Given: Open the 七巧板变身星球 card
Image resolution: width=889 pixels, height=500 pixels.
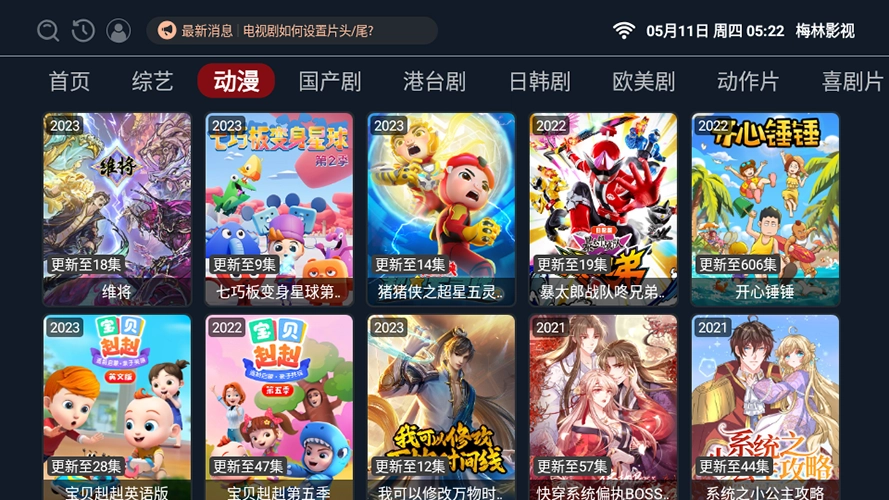Looking at the screenshot, I should pos(279,208).
